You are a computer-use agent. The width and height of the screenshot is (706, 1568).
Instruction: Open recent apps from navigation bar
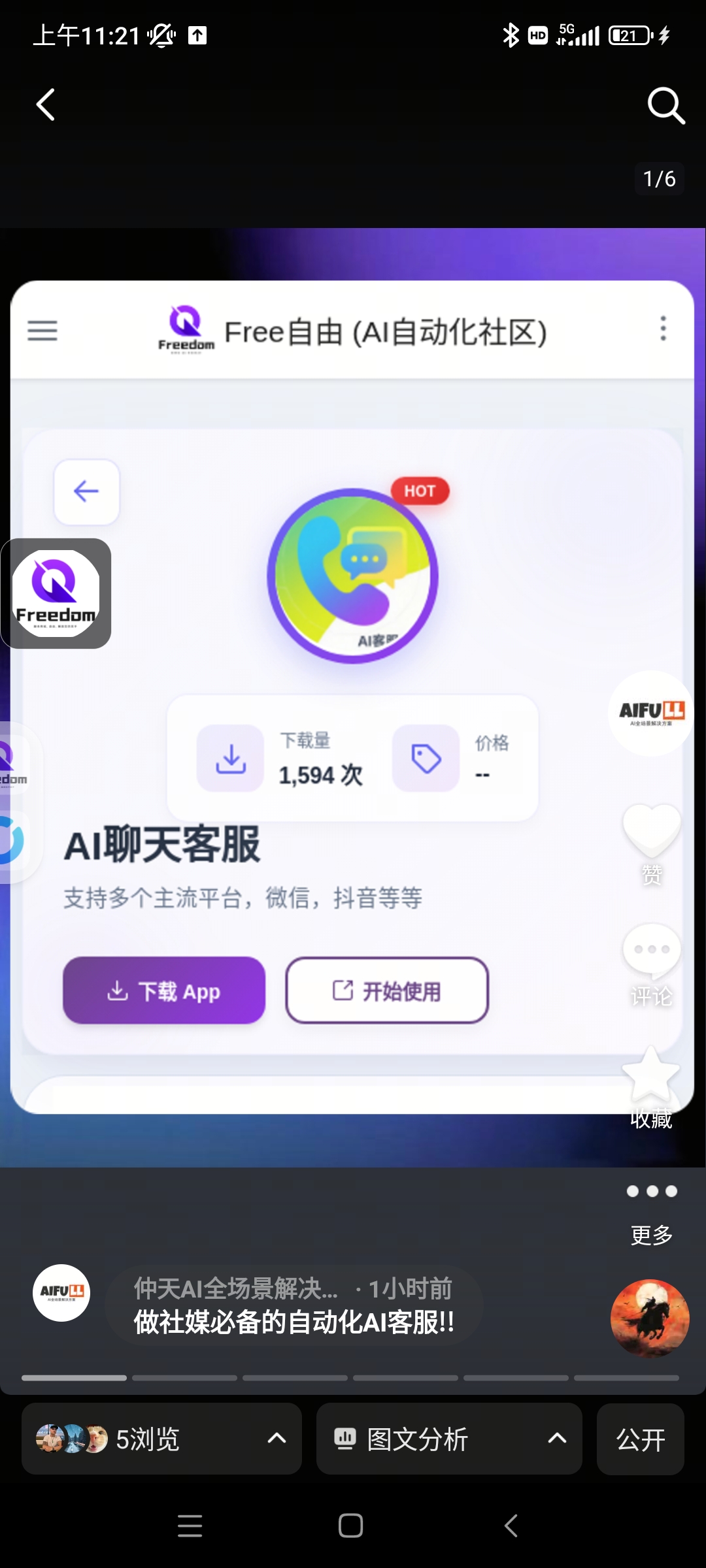[x=190, y=1526]
